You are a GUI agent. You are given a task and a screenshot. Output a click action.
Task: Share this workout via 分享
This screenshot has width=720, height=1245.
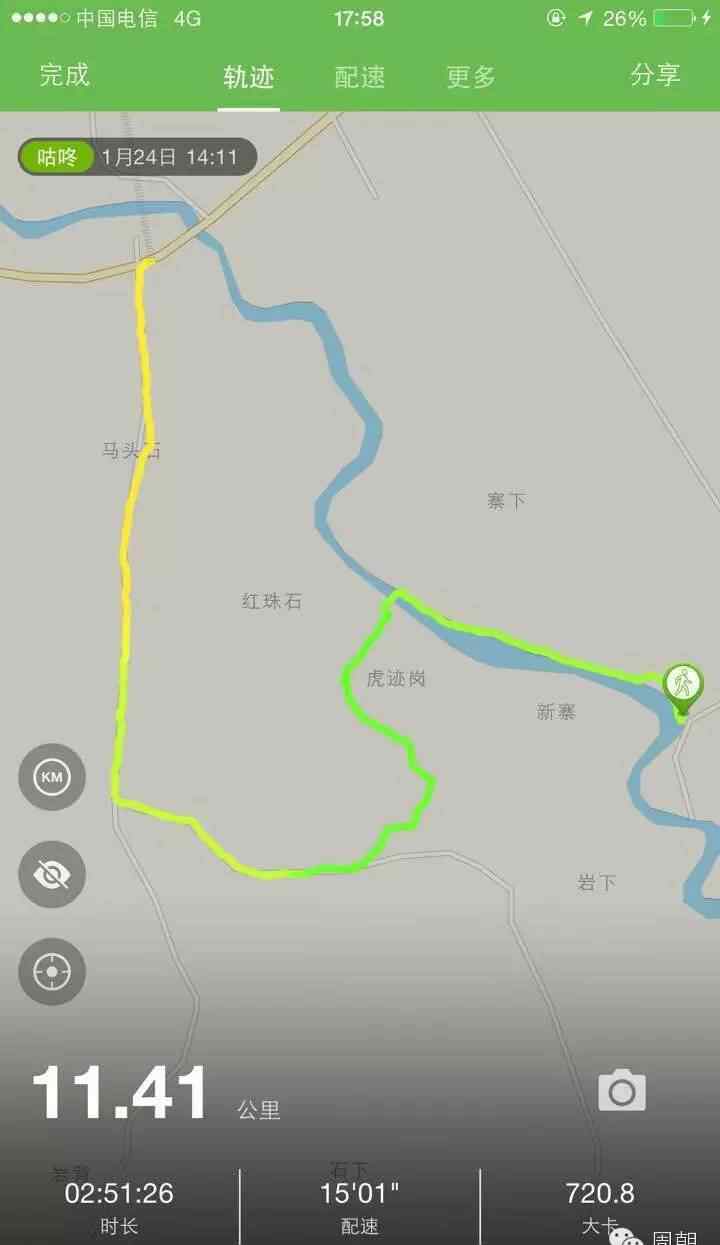coord(655,75)
